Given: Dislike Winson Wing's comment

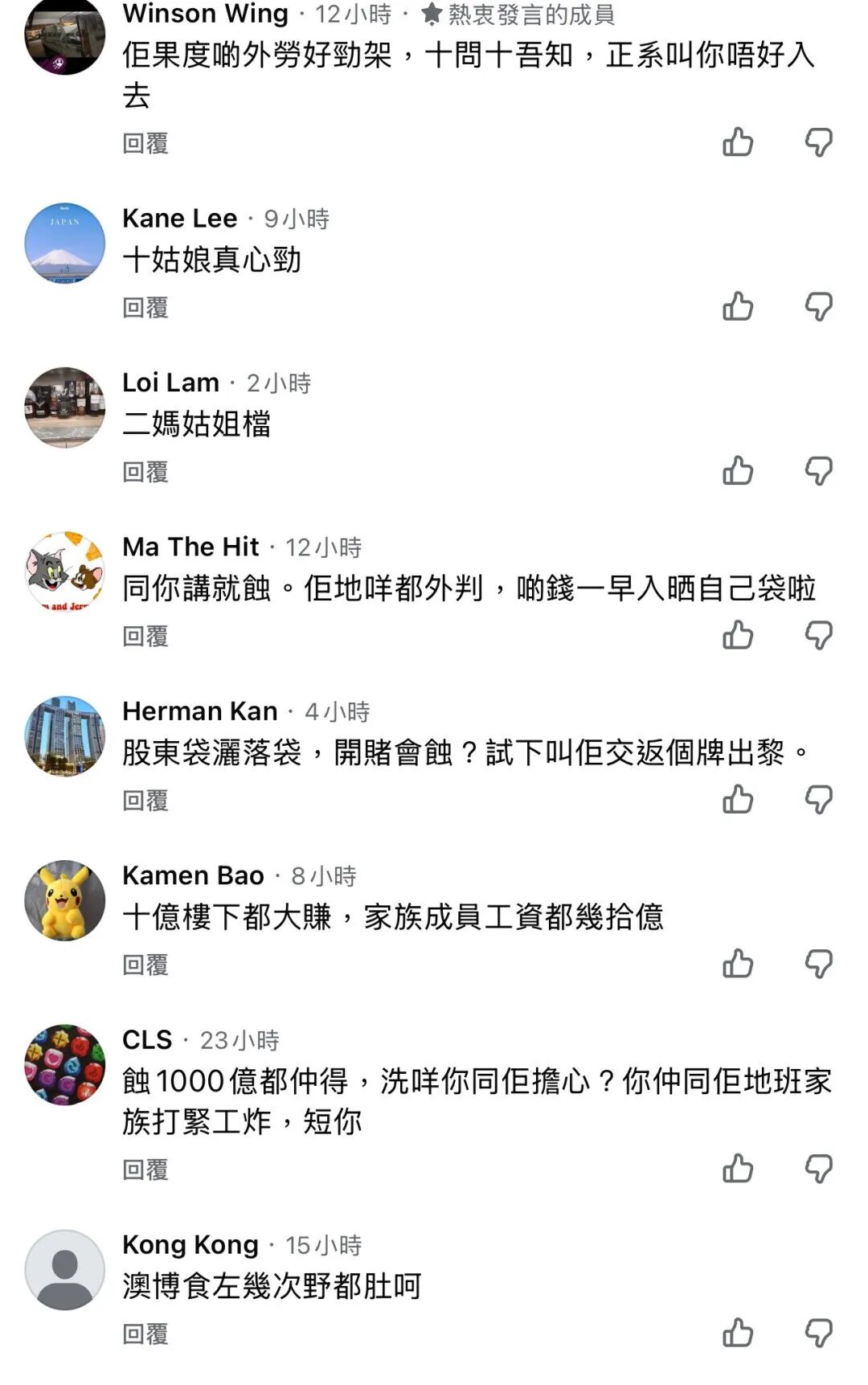Looking at the screenshot, I should [818, 142].
